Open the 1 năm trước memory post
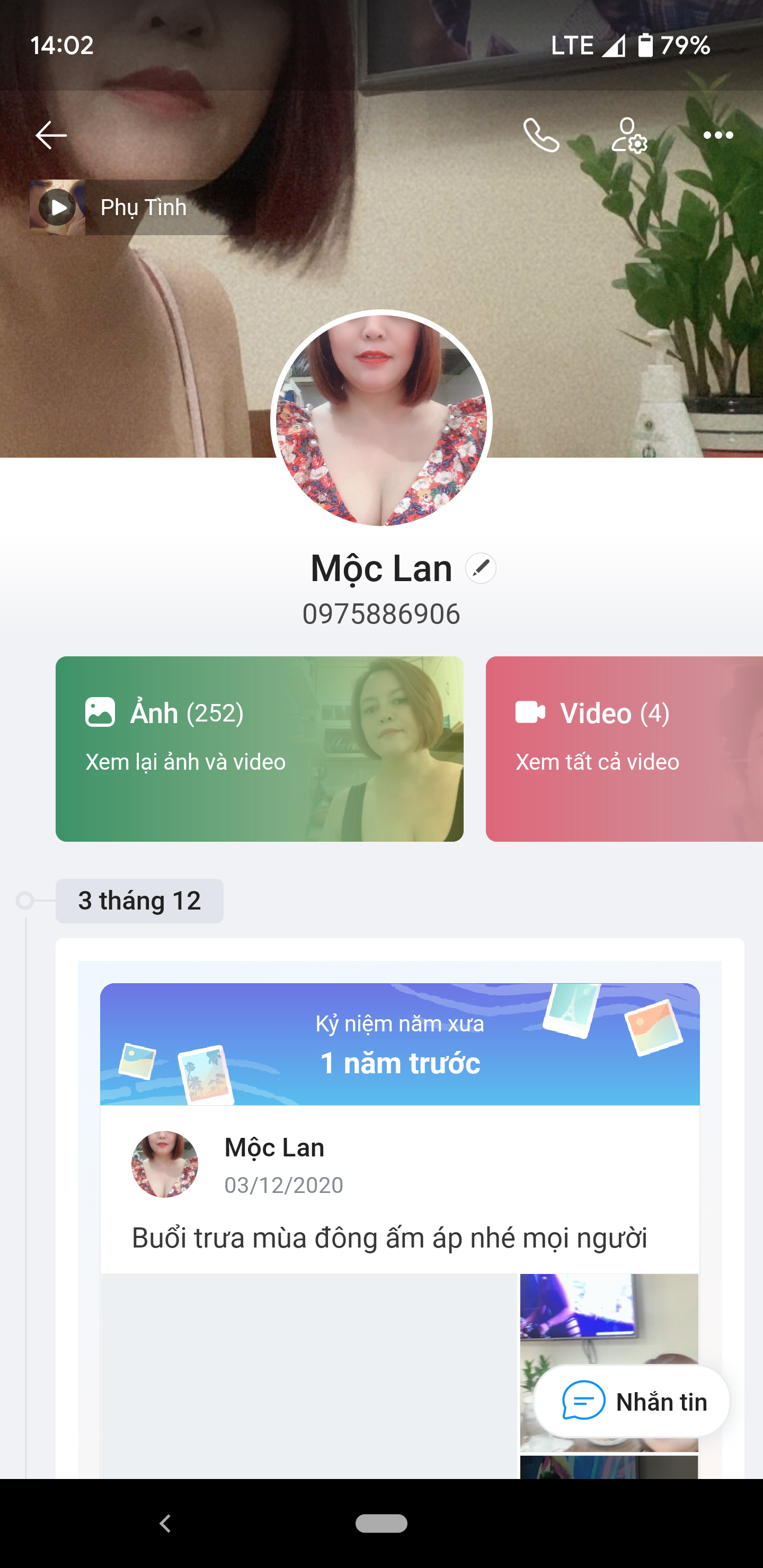The image size is (763, 1568). [x=400, y=1045]
